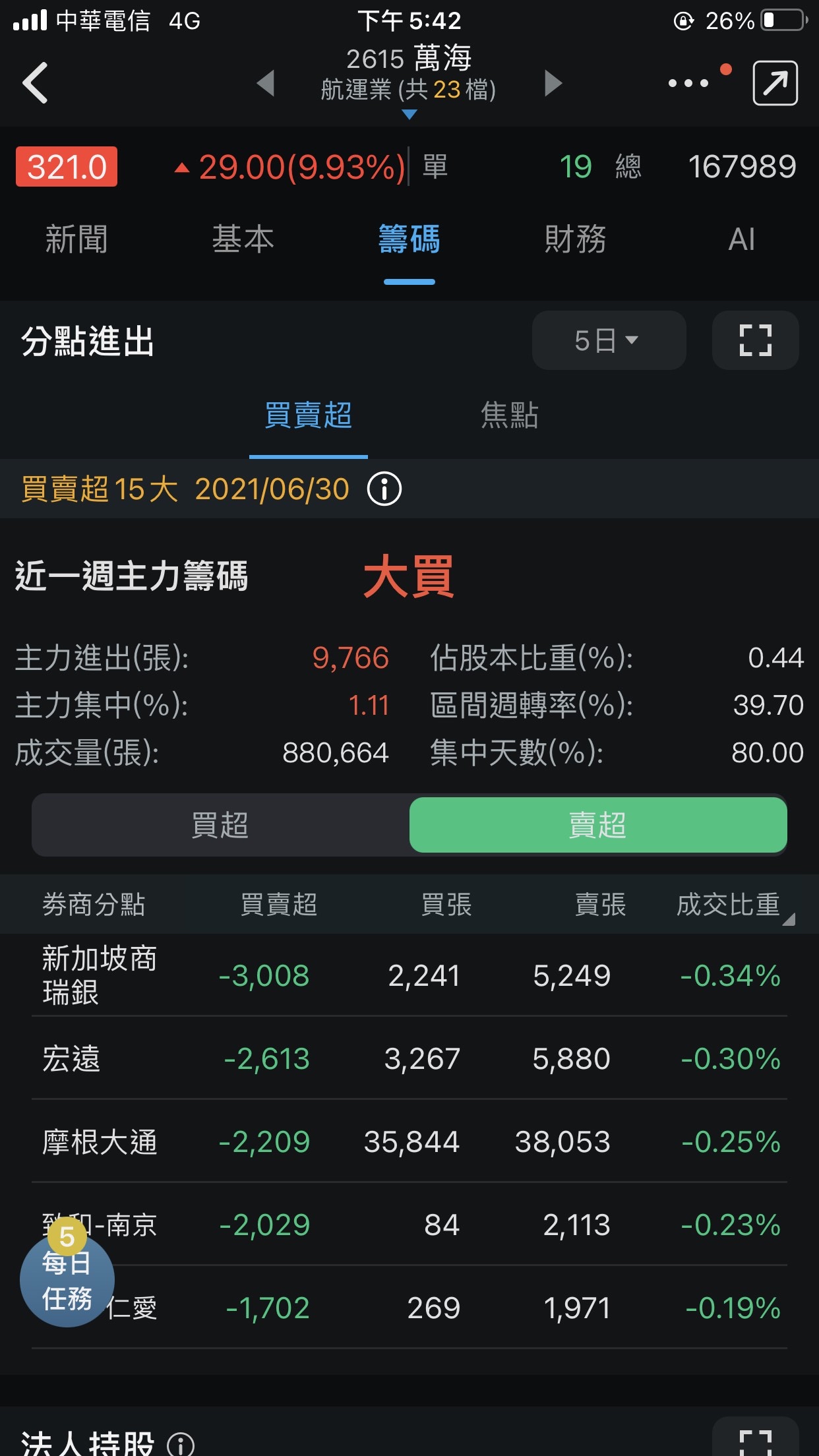The width and height of the screenshot is (819, 1456).
Task: Select the 買賣超 sub-tab
Action: [308, 415]
